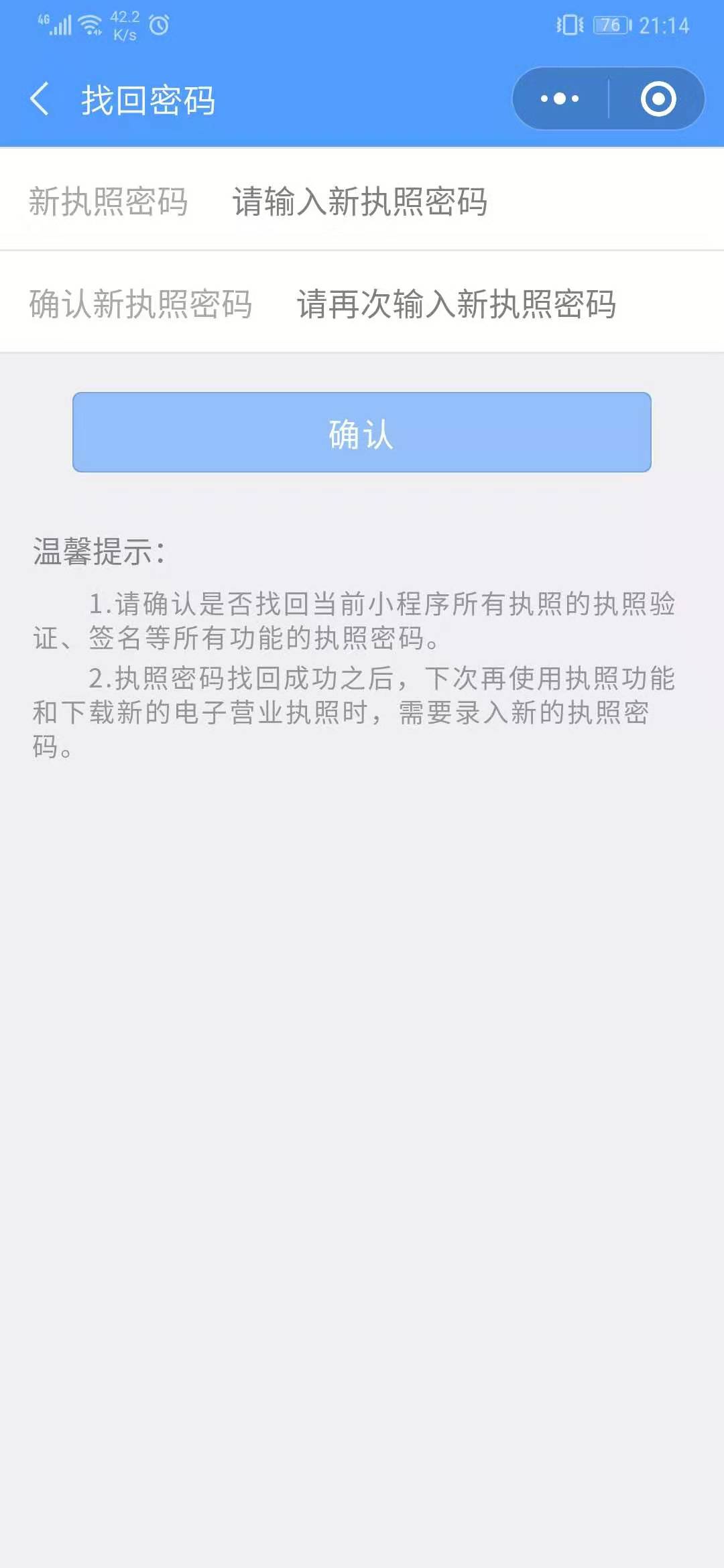Tap the 确认 button

pyautogui.click(x=362, y=432)
